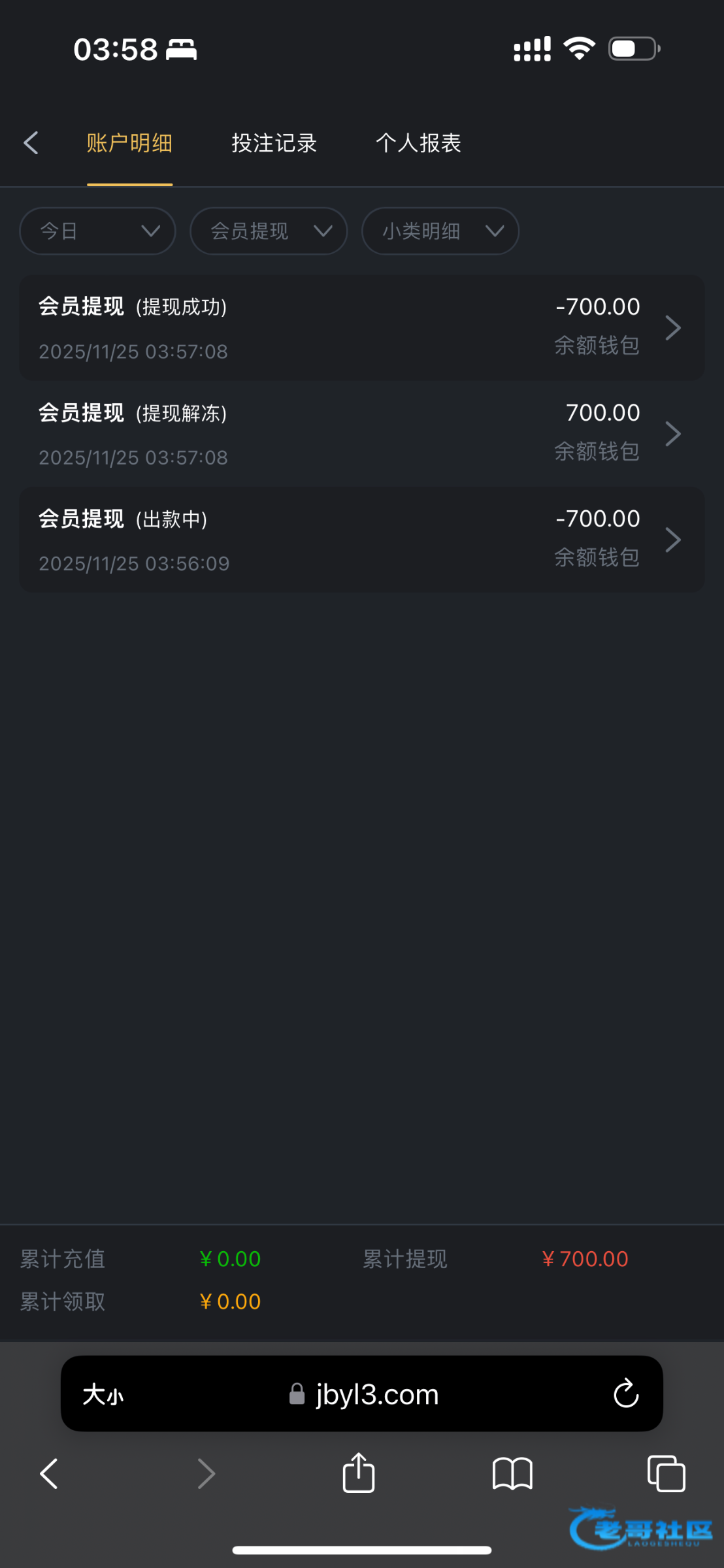Share this page from browser toolbar
Screen dimensions: 724x1568
pos(359,1473)
